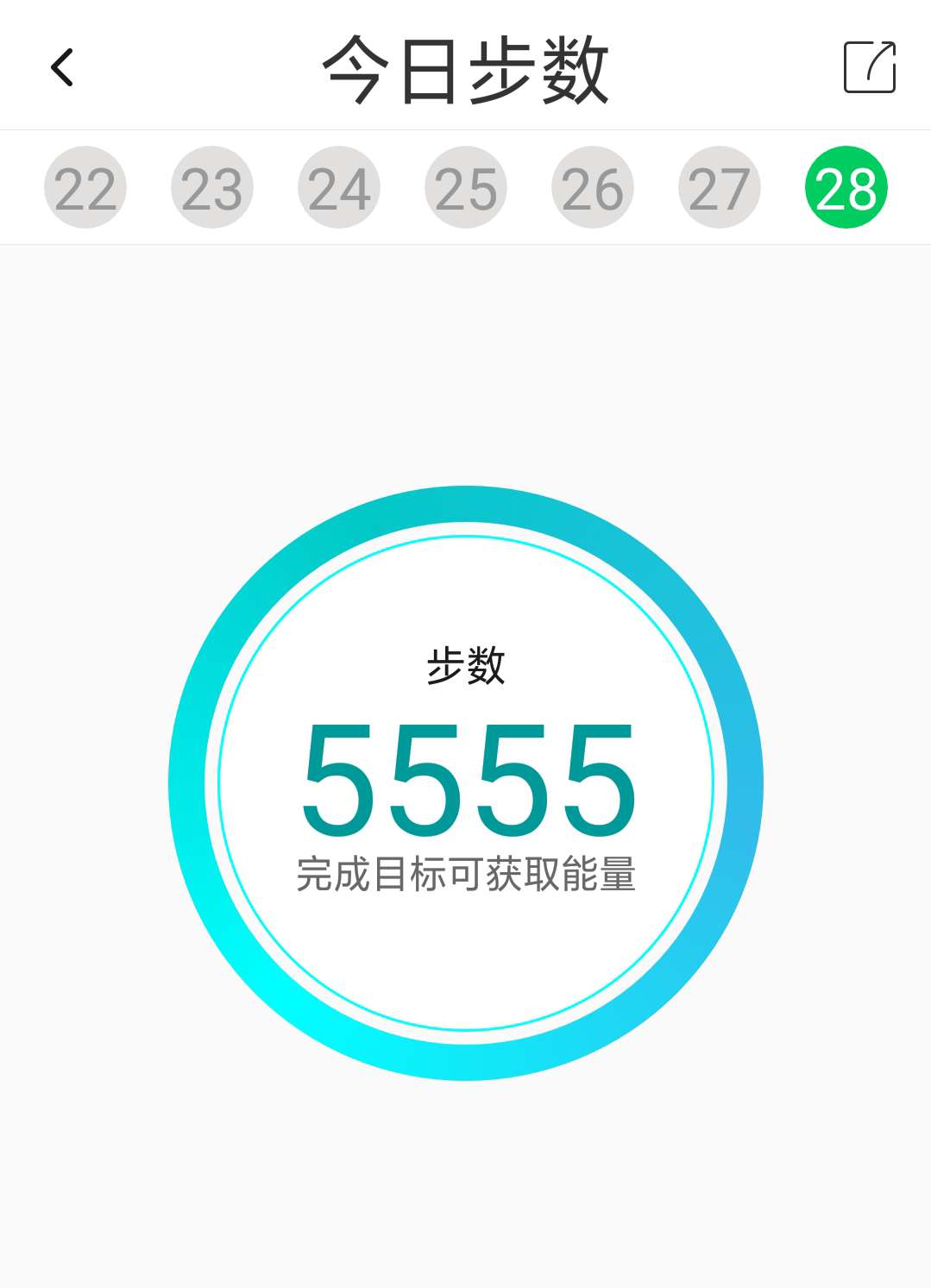931x1288 pixels.
Task: Tap the 完成目标可获取能量 text
Action: click(x=466, y=874)
